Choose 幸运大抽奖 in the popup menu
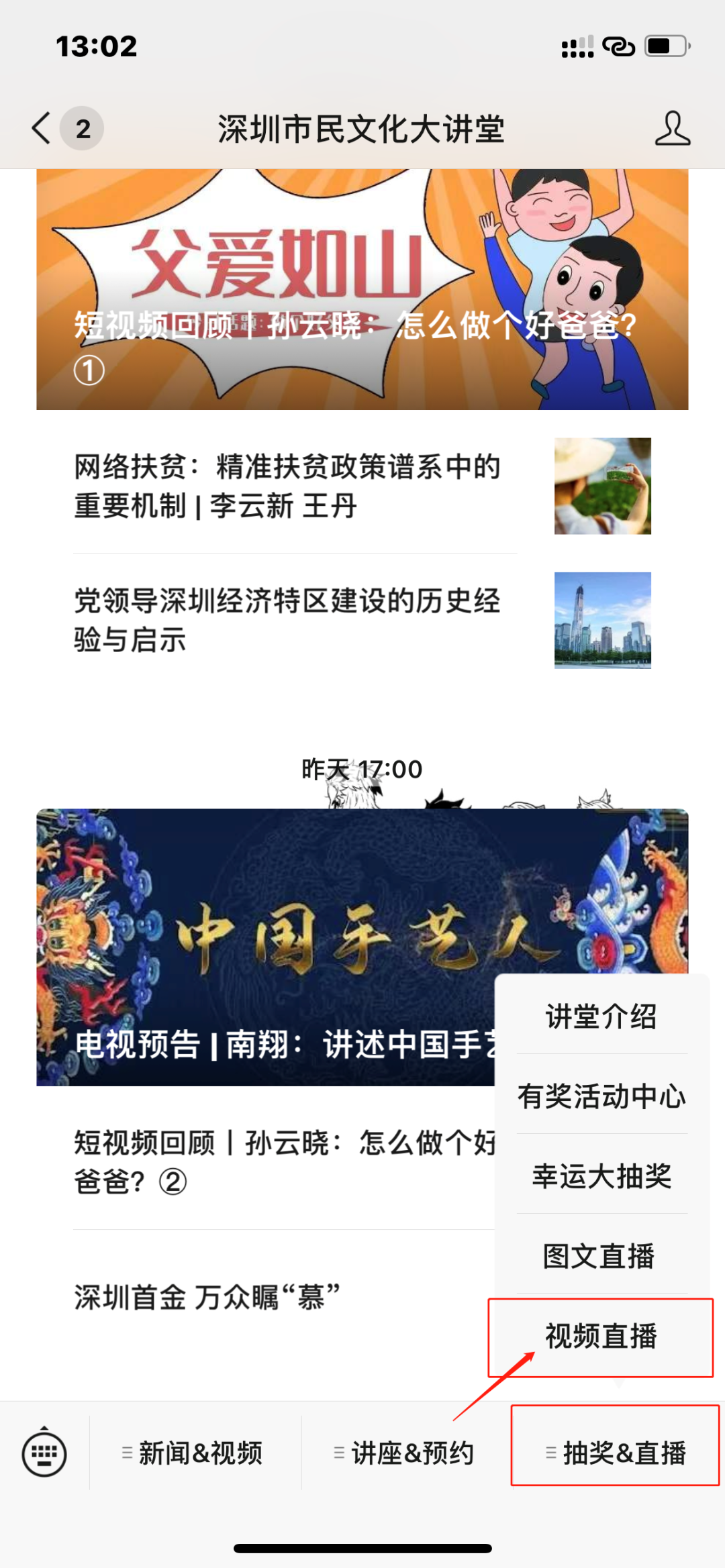This screenshot has height=1568, width=725. click(601, 1176)
